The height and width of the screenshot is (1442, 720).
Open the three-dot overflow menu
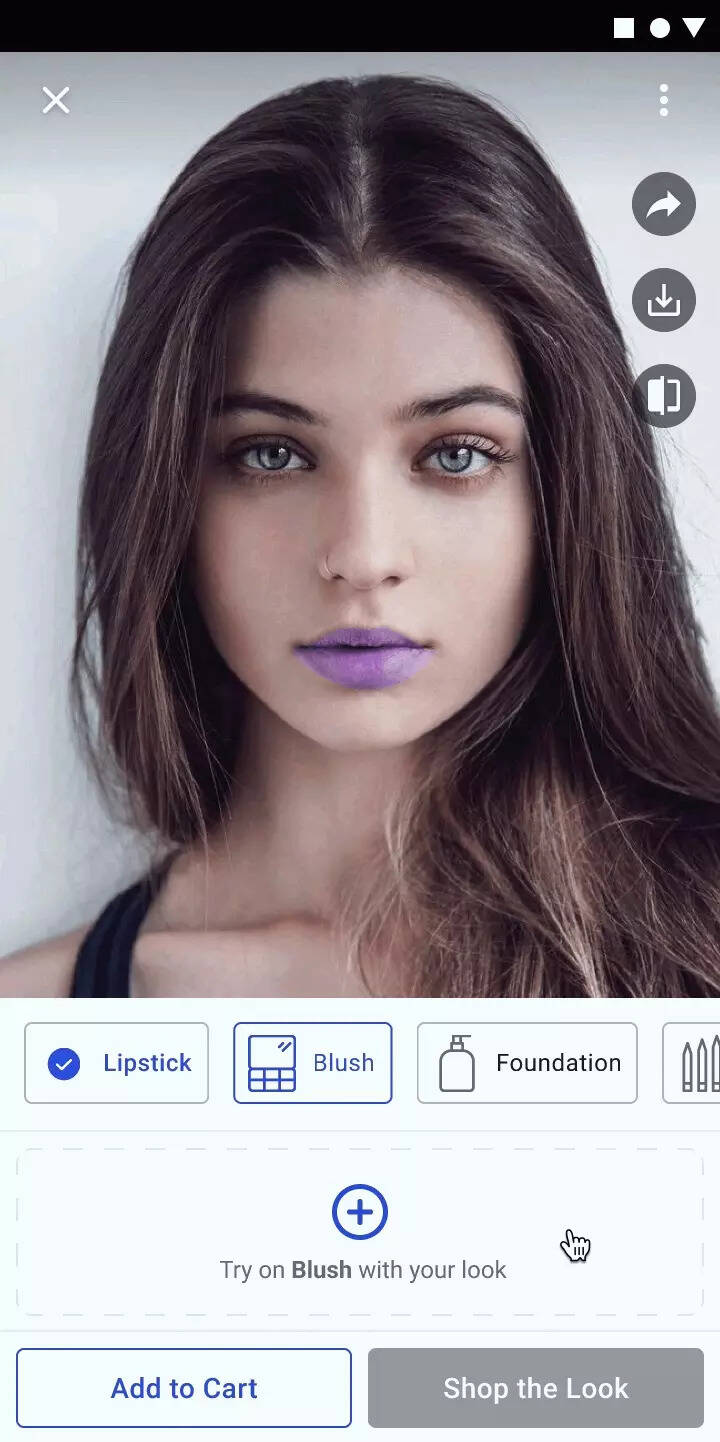(x=664, y=100)
